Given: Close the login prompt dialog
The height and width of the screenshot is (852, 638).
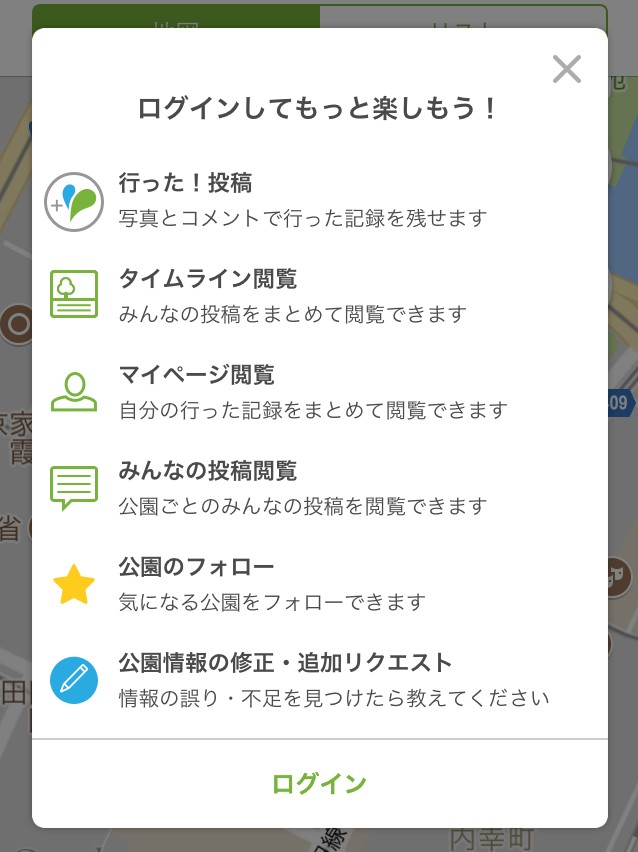Looking at the screenshot, I should click(567, 69).
